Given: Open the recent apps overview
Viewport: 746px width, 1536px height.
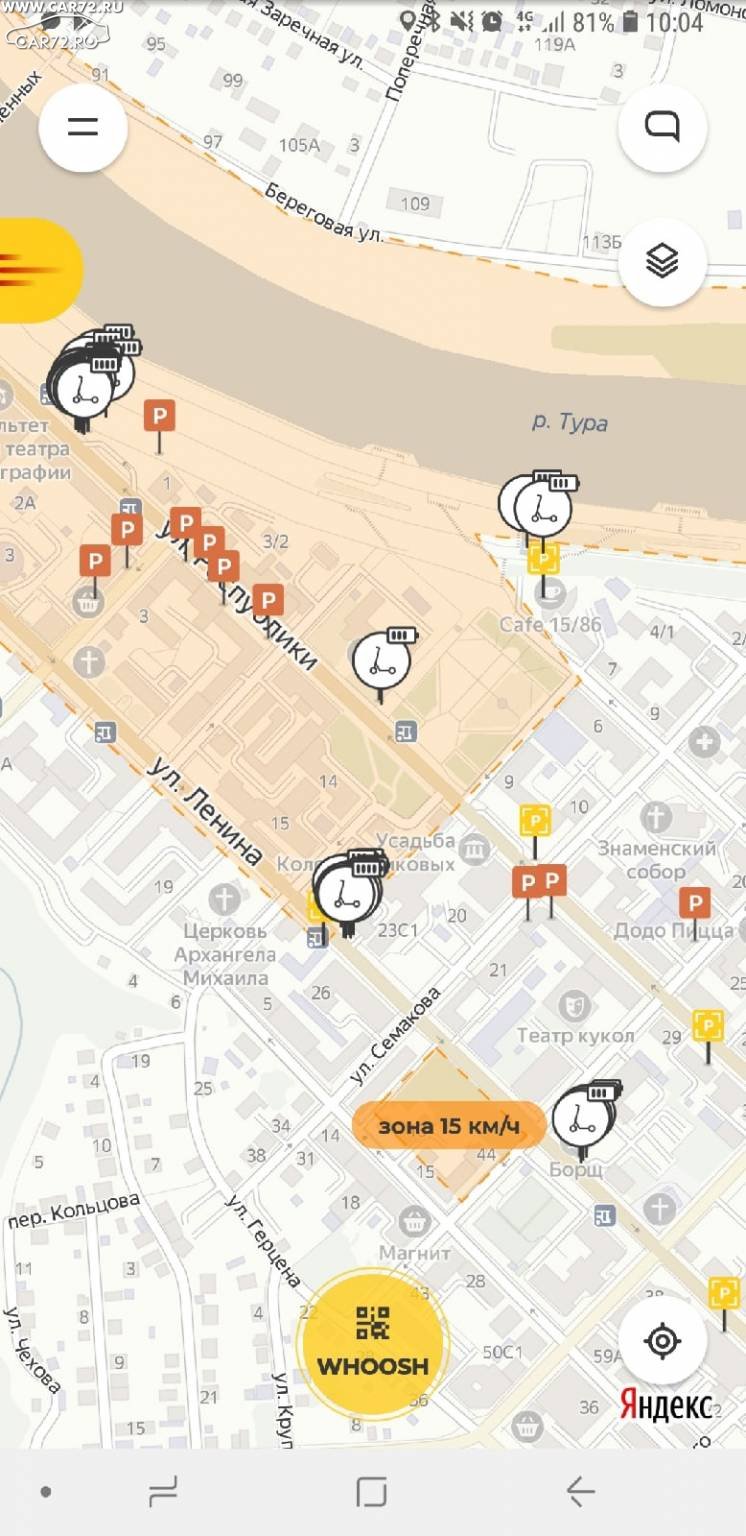Looking at the screenshot, I should pyautogui.click(x=162, y=1492).
